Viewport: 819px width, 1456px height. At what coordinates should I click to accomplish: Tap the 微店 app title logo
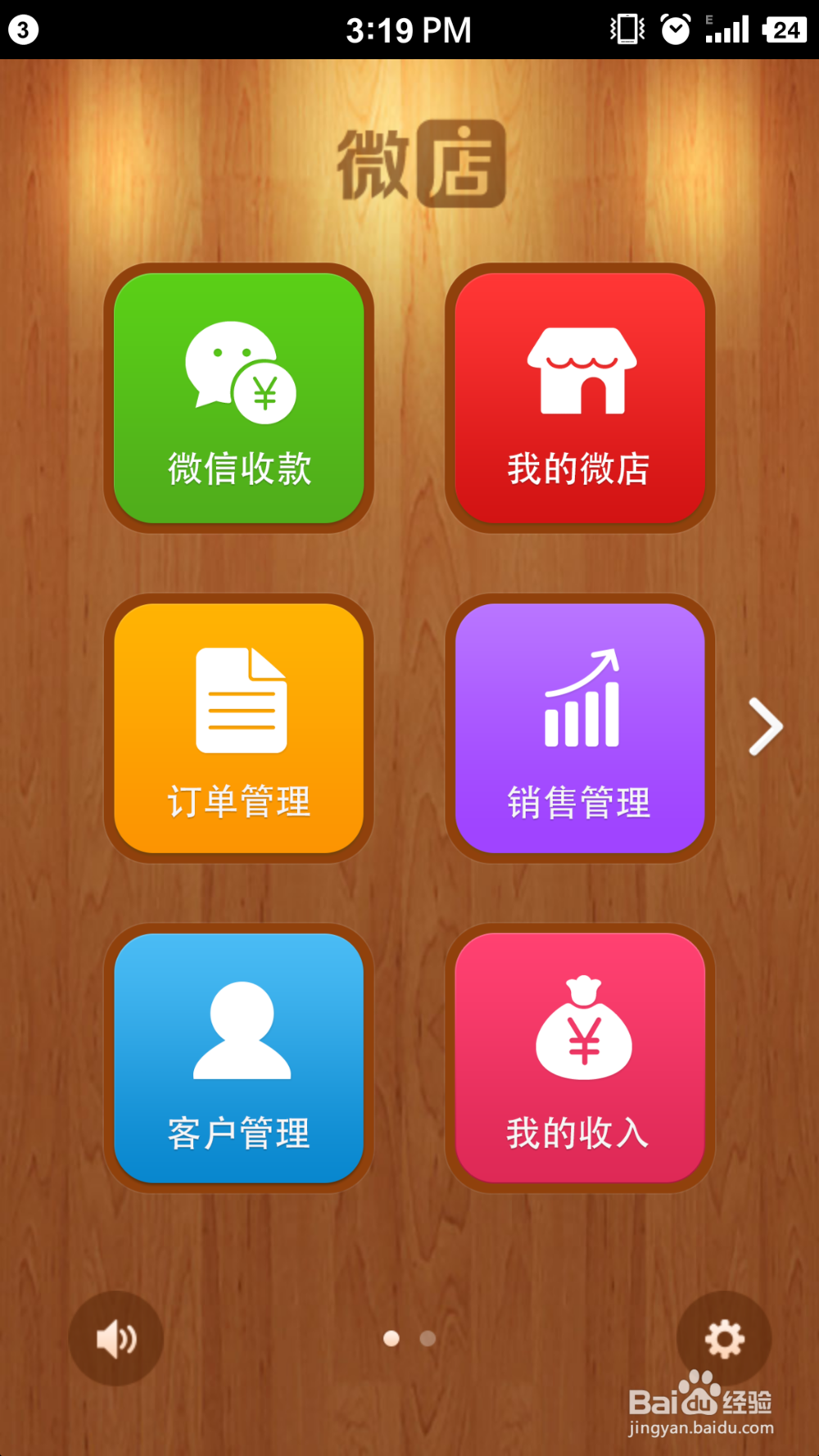click(x=418, y=163)
